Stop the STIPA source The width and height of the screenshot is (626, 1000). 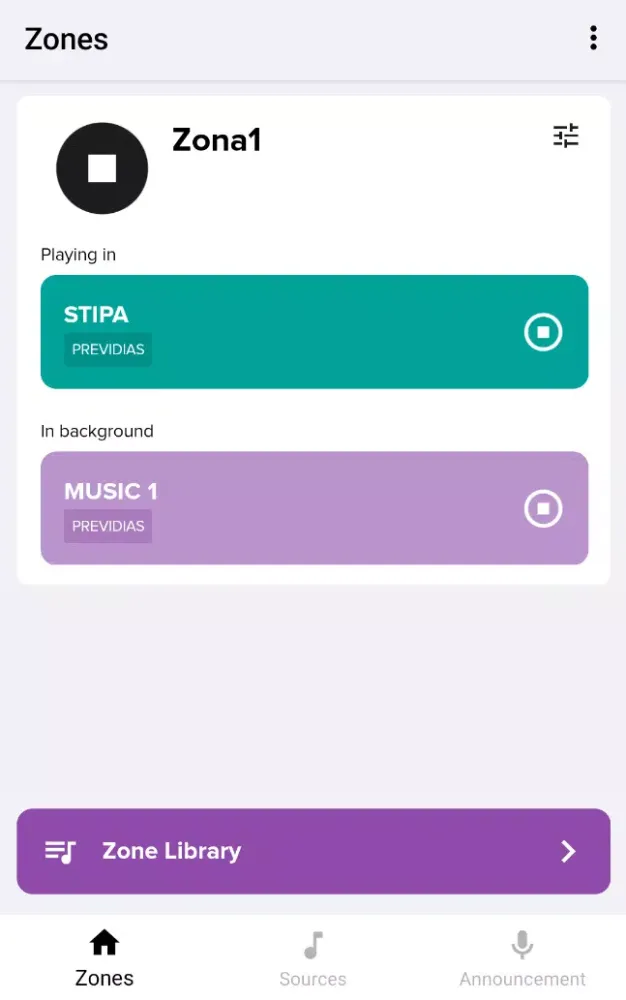[543, 332]
